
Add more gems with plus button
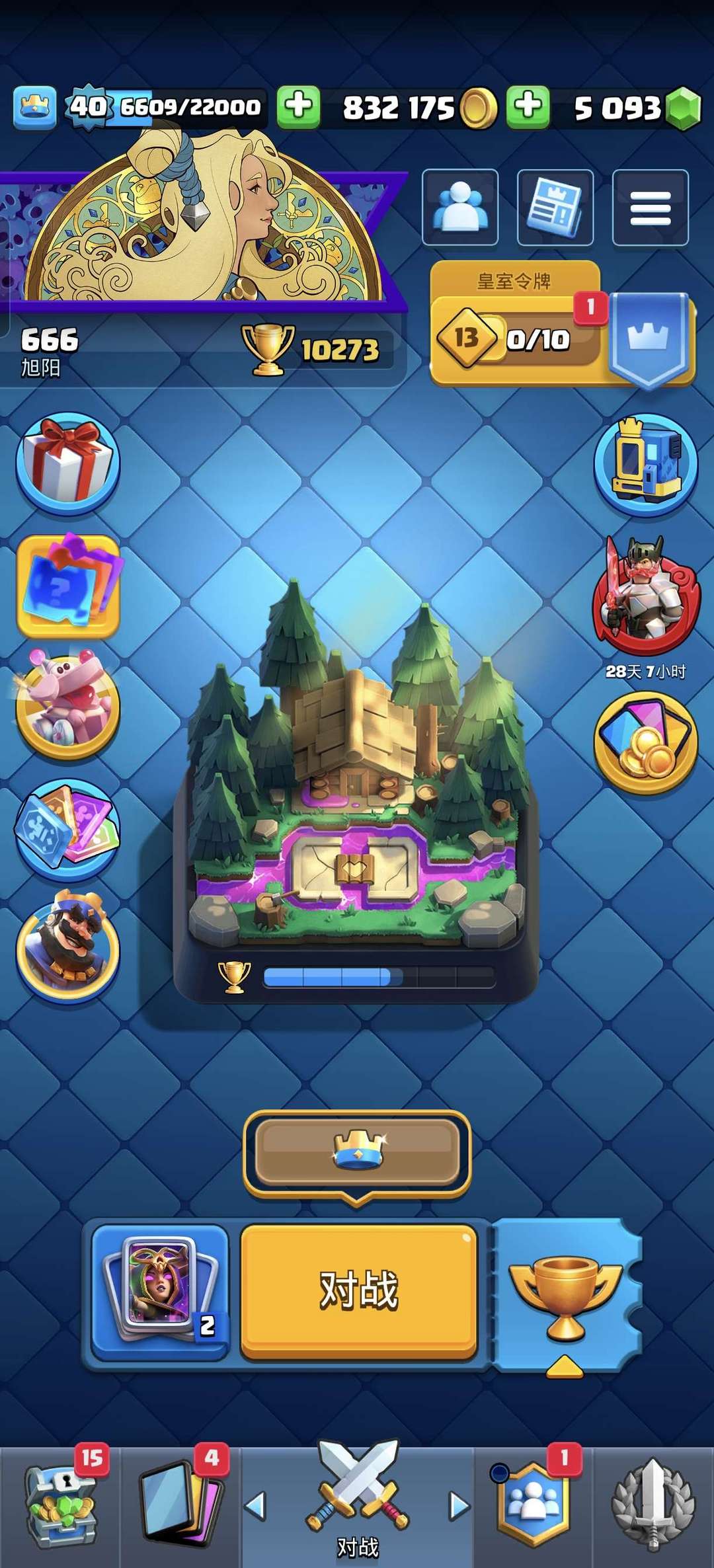tap(528, 106)
